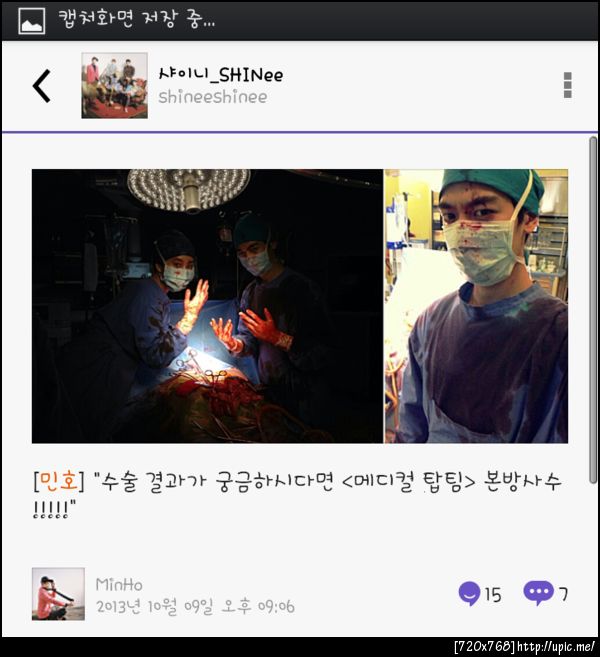
Task: Open the three-dot overflow menu
Action: coord(567,85)
